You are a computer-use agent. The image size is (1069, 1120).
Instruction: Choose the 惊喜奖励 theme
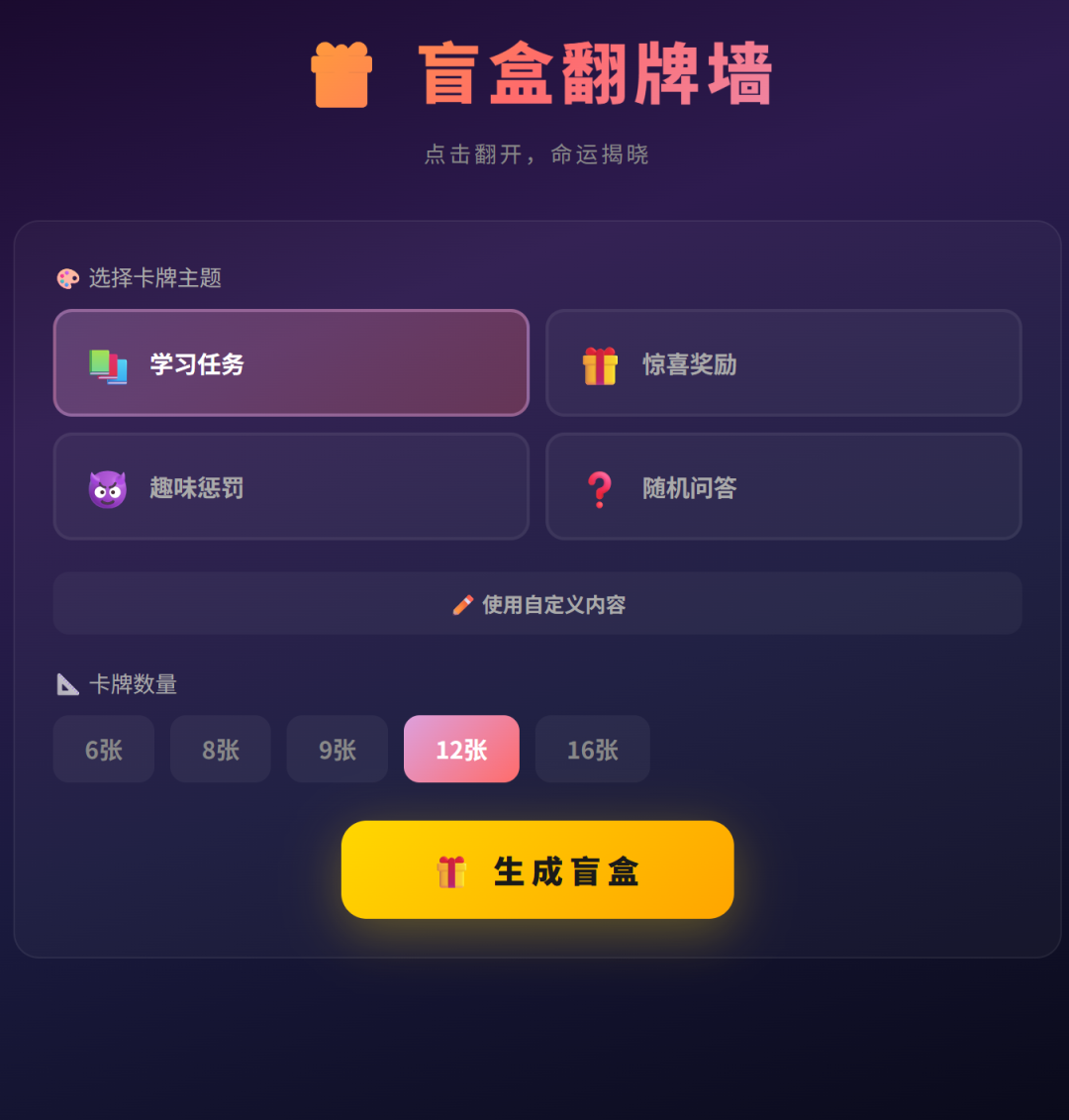[x=783, y=363]
